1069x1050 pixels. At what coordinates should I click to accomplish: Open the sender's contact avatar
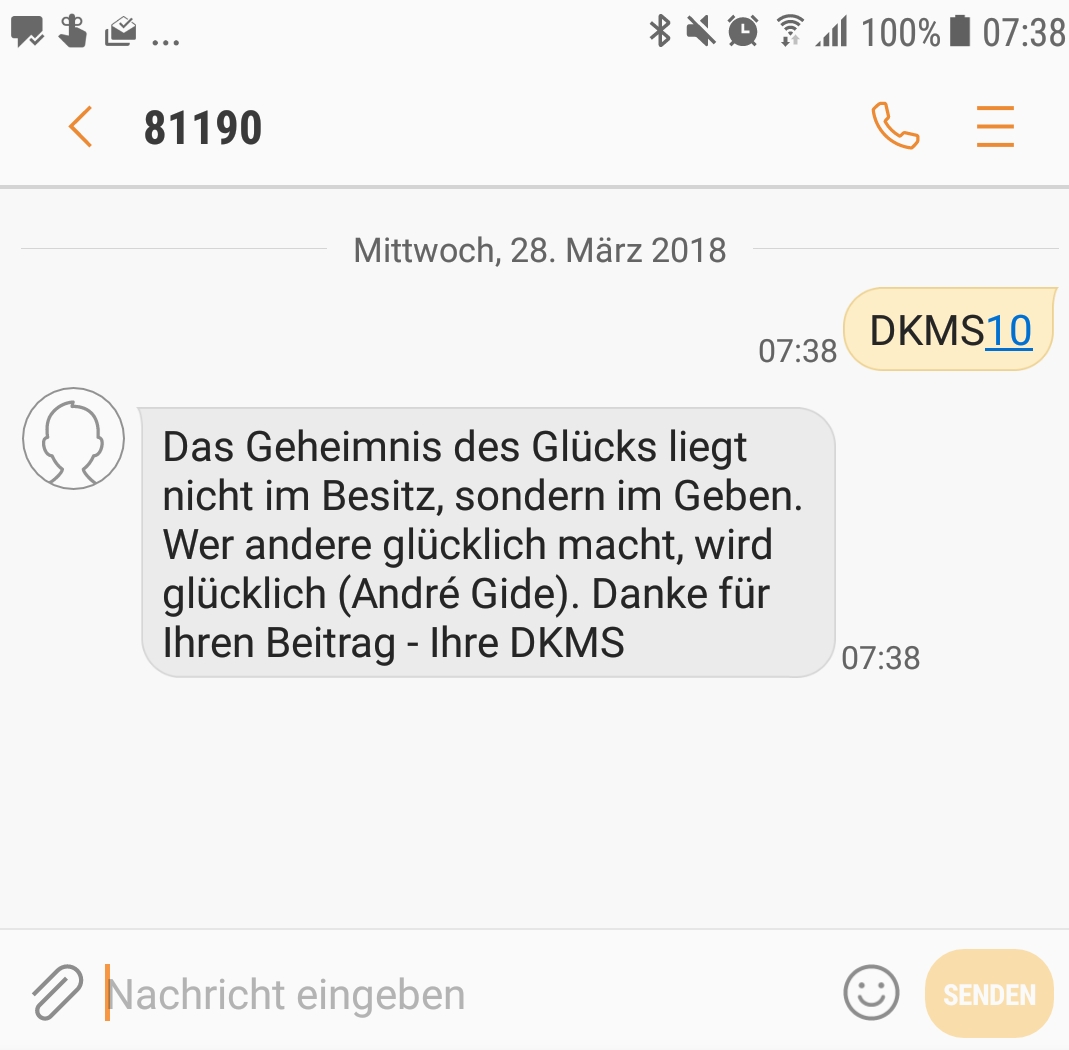[x=74, y=438]
